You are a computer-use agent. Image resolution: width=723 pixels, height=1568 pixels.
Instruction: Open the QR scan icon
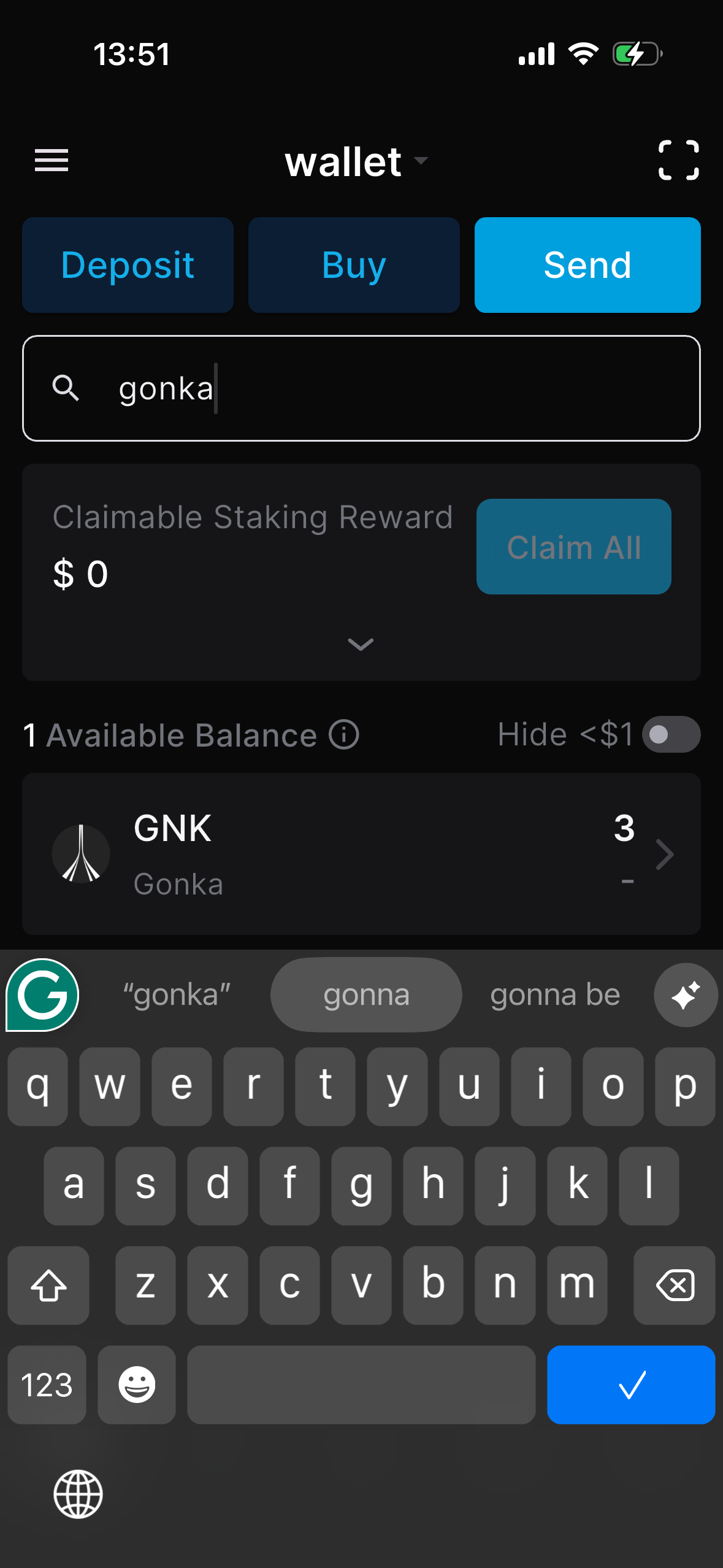tap(678, 160)
